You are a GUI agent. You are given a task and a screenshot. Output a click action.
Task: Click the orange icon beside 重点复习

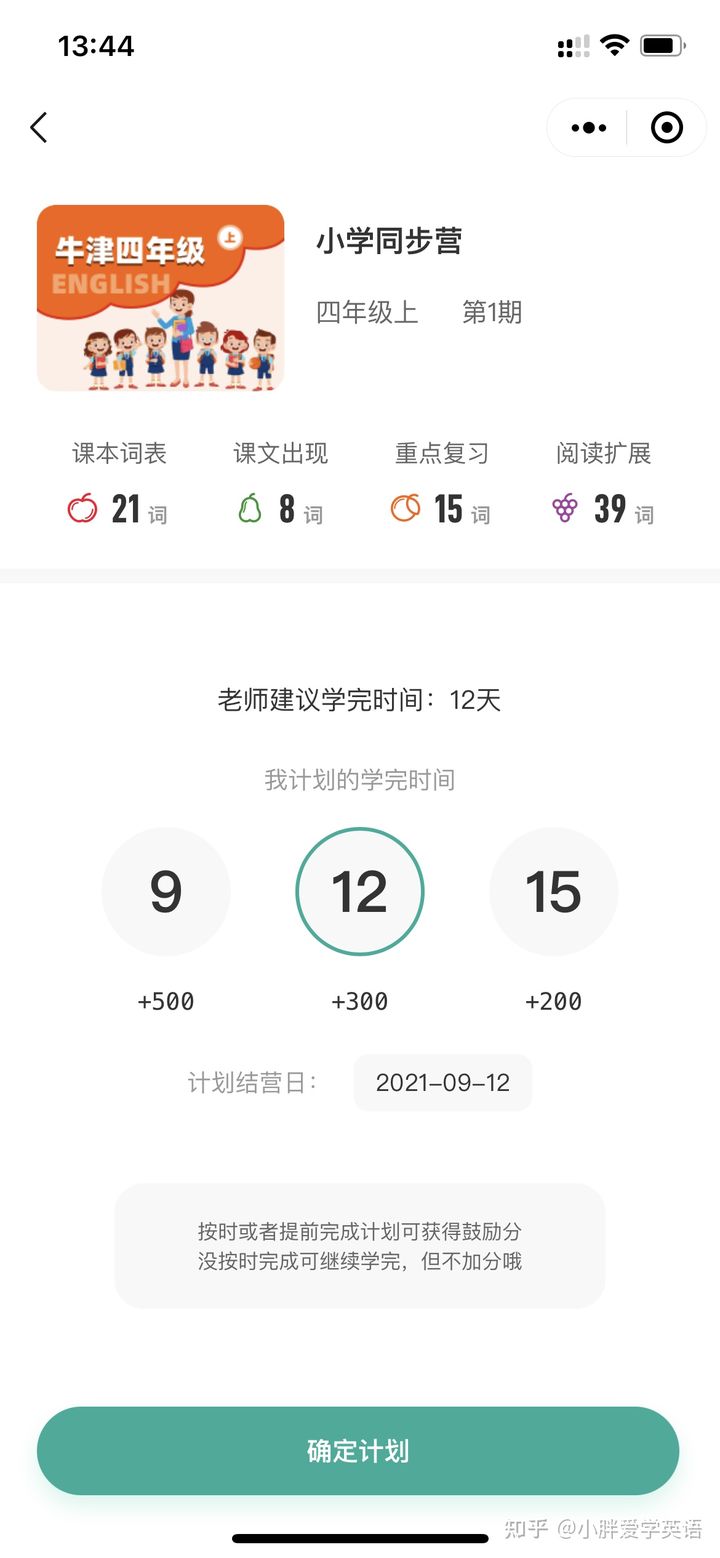407,506
